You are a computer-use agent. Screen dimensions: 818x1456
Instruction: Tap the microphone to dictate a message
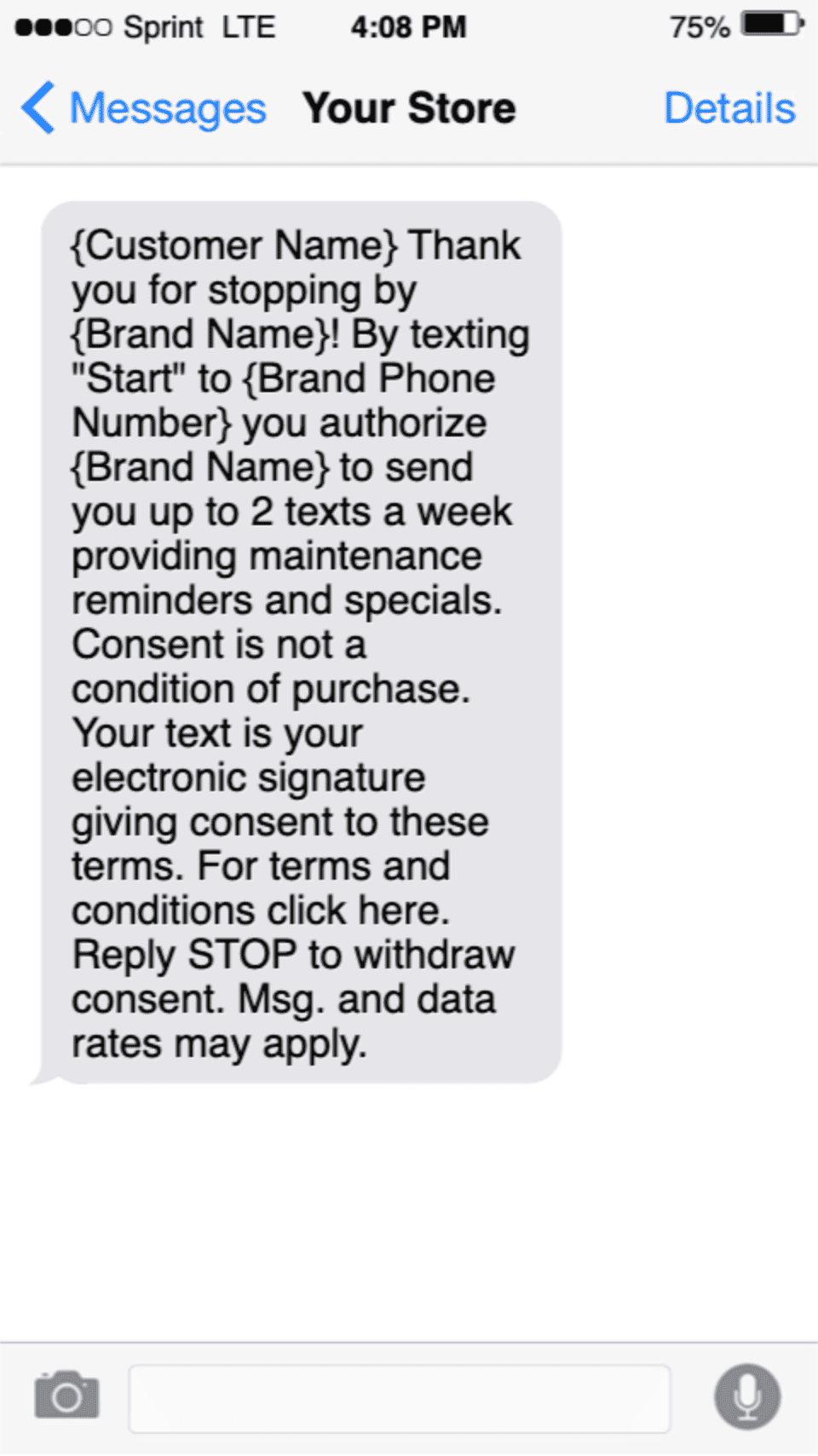coord(747,1395)
